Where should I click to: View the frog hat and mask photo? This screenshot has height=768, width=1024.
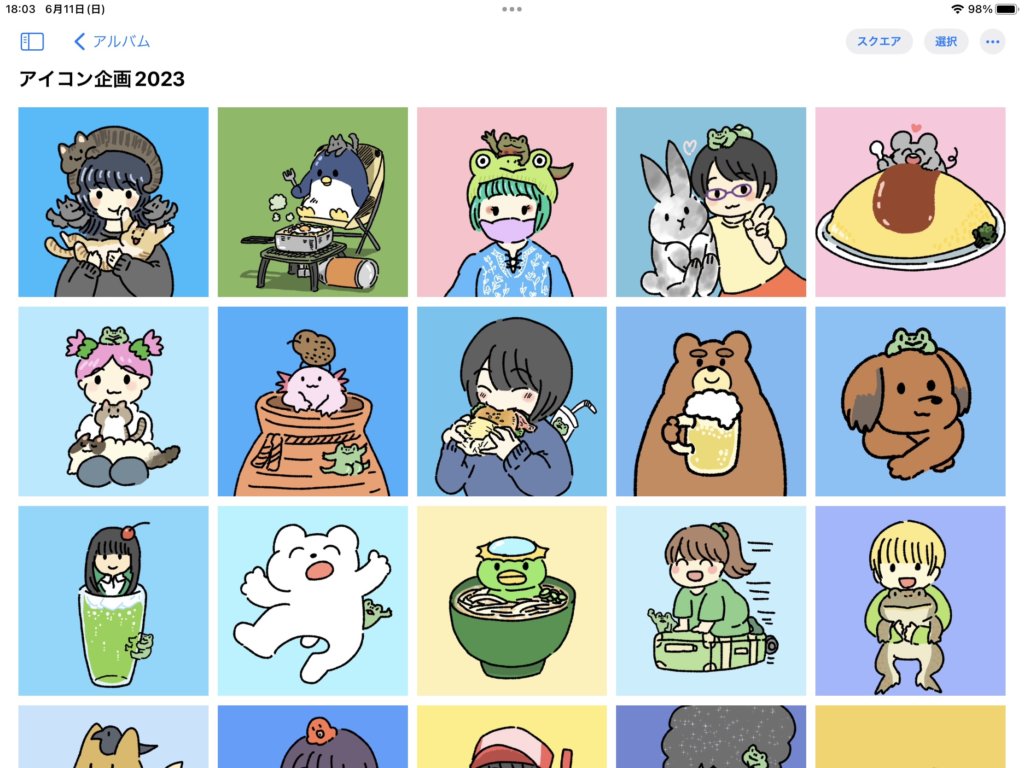pyautogui.click(x=512, y=202)
